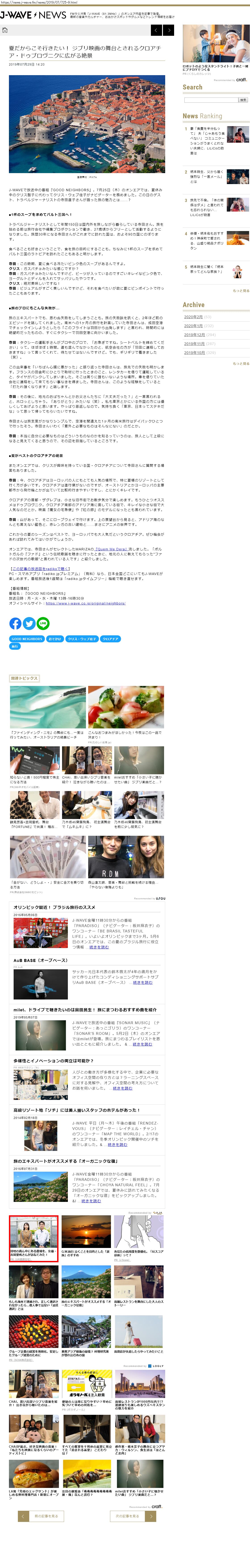Go to the home page icon
The width and height of the screenshot is (250, 1568).
click(x=5, y=30)
